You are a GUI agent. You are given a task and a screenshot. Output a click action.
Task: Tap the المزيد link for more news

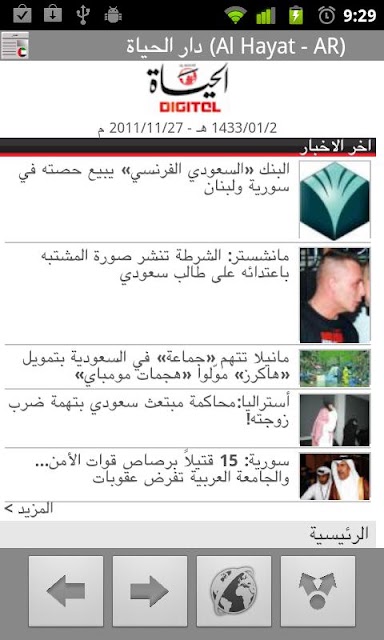point(29,509)
